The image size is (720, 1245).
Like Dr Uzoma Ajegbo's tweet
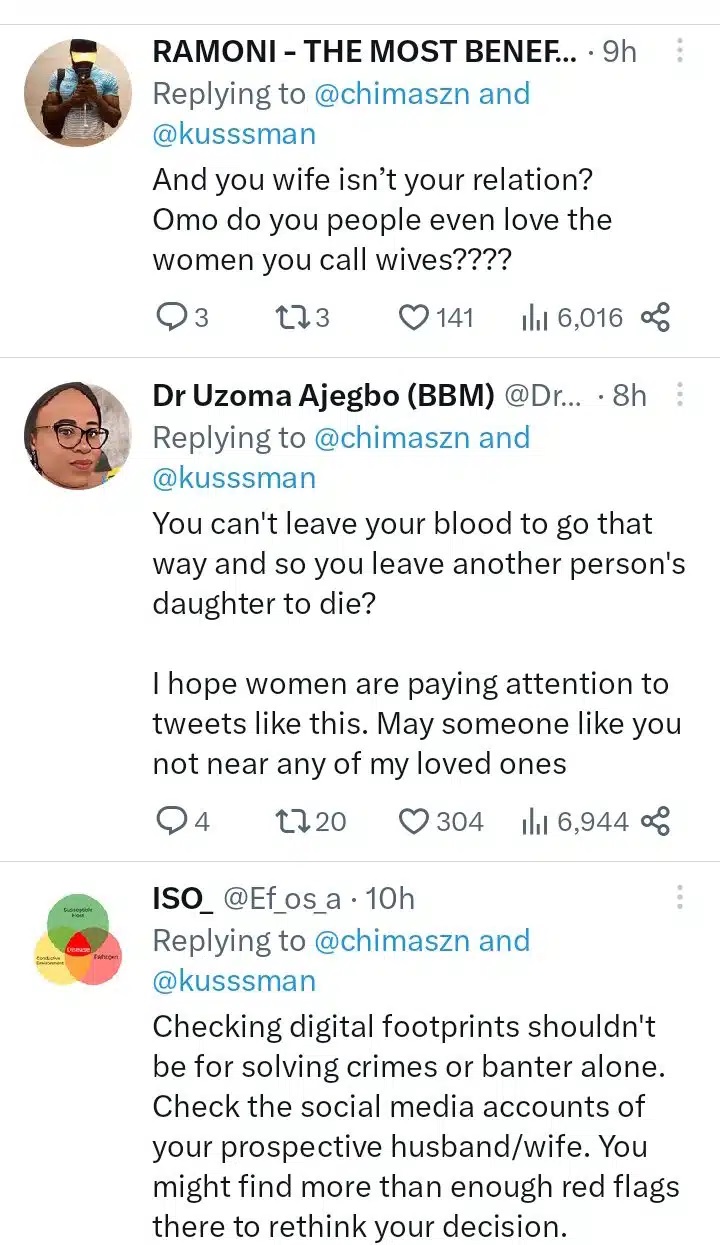413,822
